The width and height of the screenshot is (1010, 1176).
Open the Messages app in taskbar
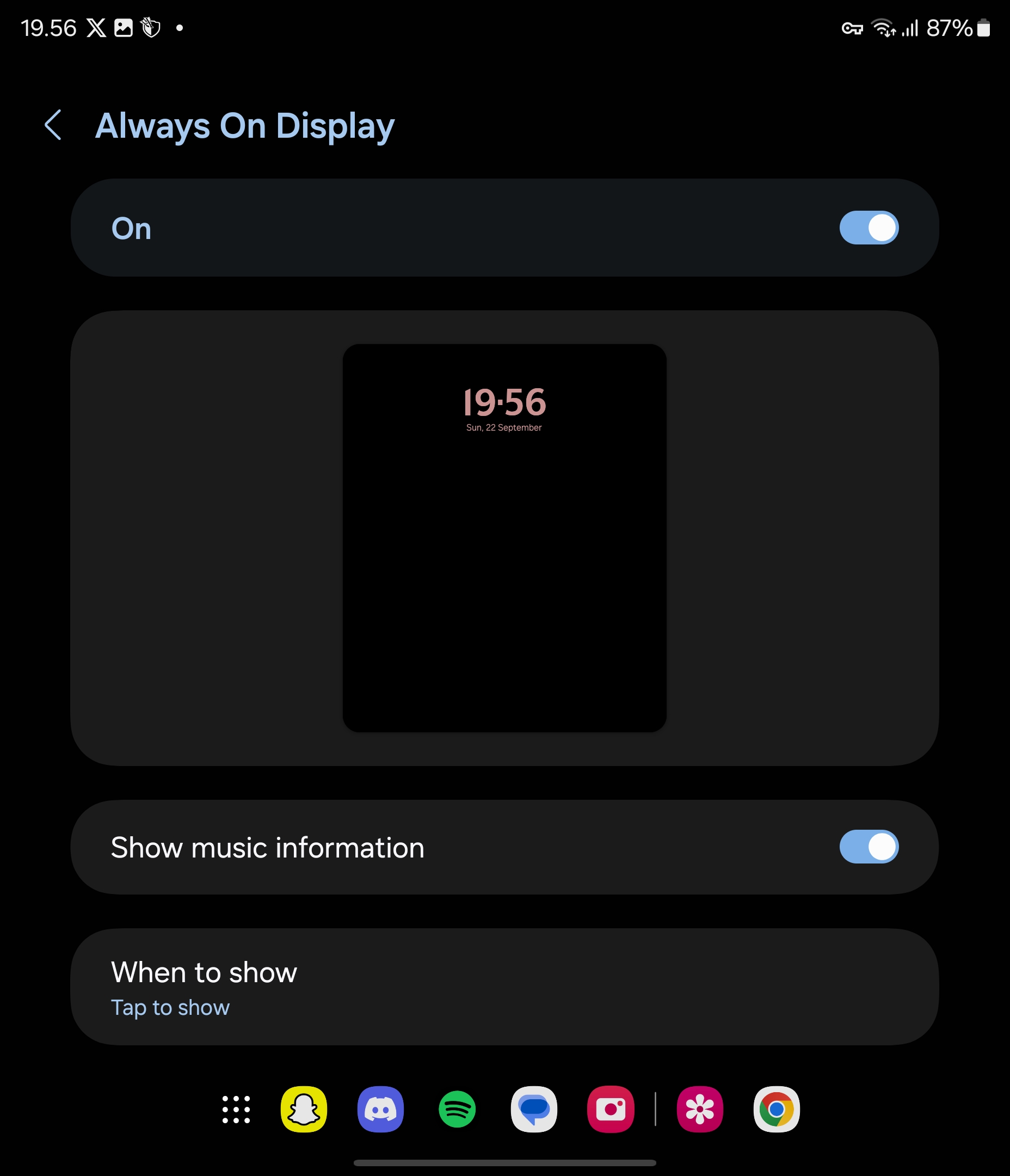[x=534, y=1109]
